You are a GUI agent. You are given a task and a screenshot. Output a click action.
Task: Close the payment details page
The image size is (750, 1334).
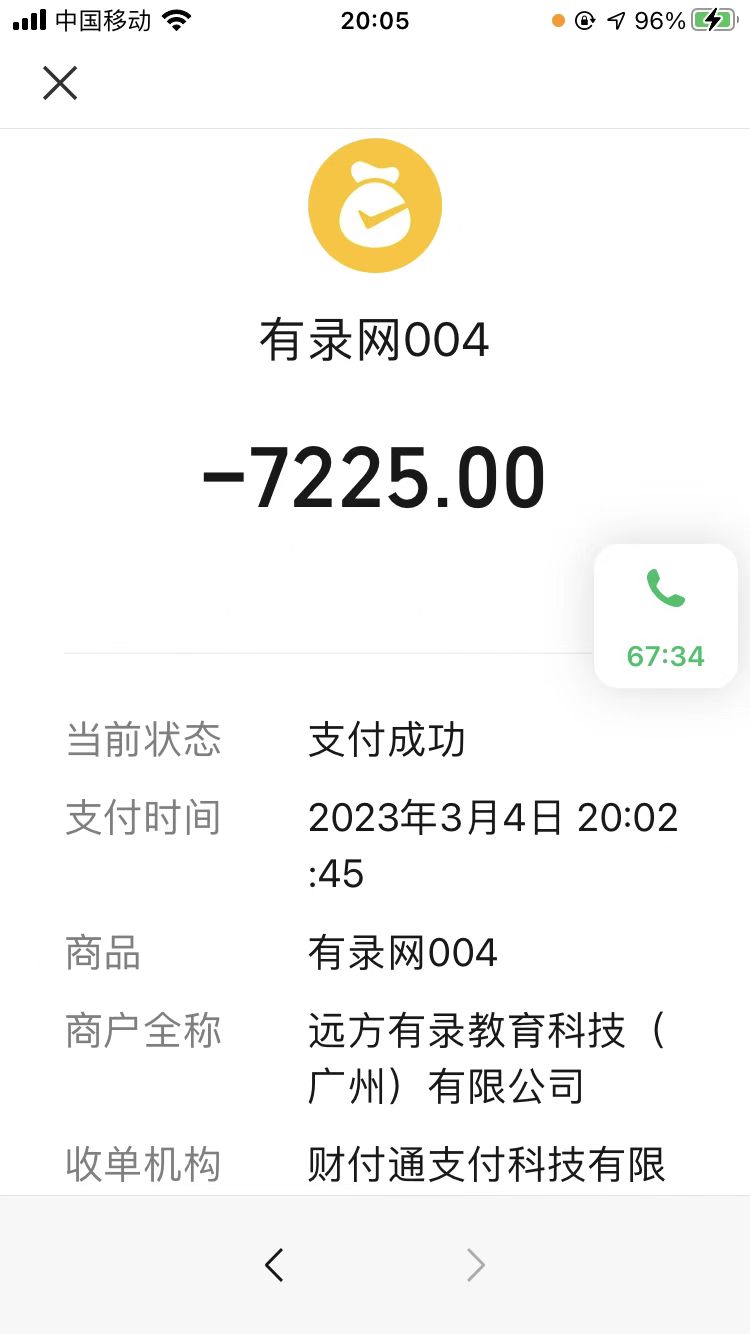60,83
